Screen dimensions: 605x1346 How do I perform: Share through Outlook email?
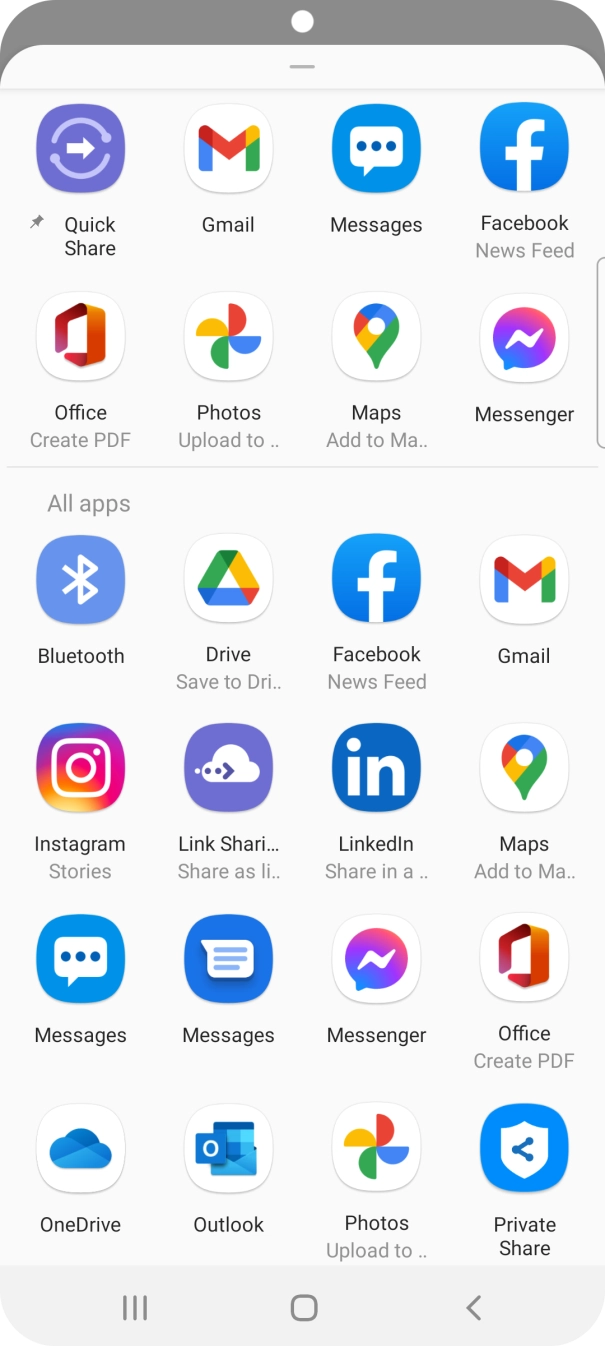(x=228, y=1150)
